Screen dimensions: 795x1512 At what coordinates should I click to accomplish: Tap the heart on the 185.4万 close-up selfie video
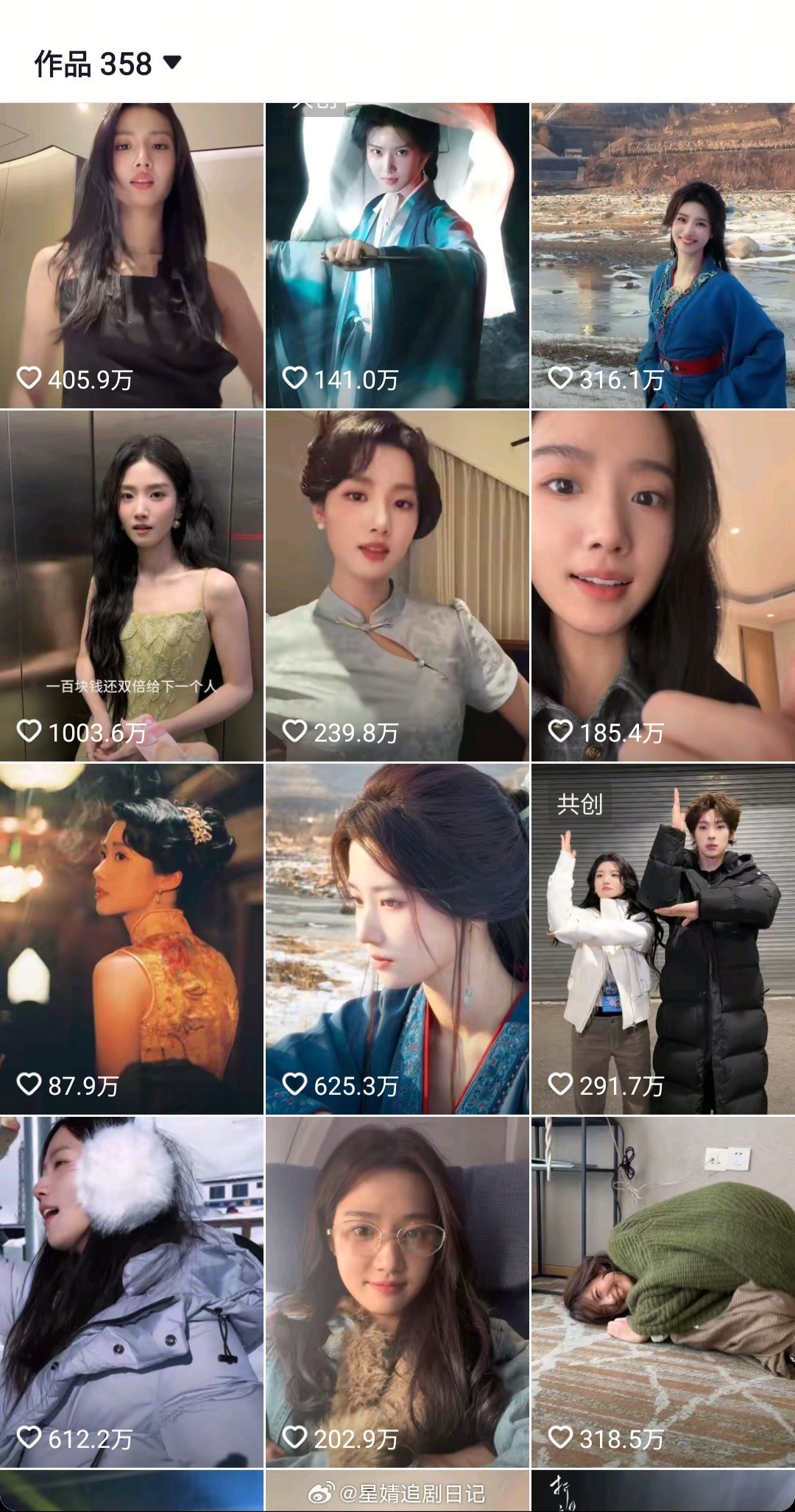click(561, 731)
